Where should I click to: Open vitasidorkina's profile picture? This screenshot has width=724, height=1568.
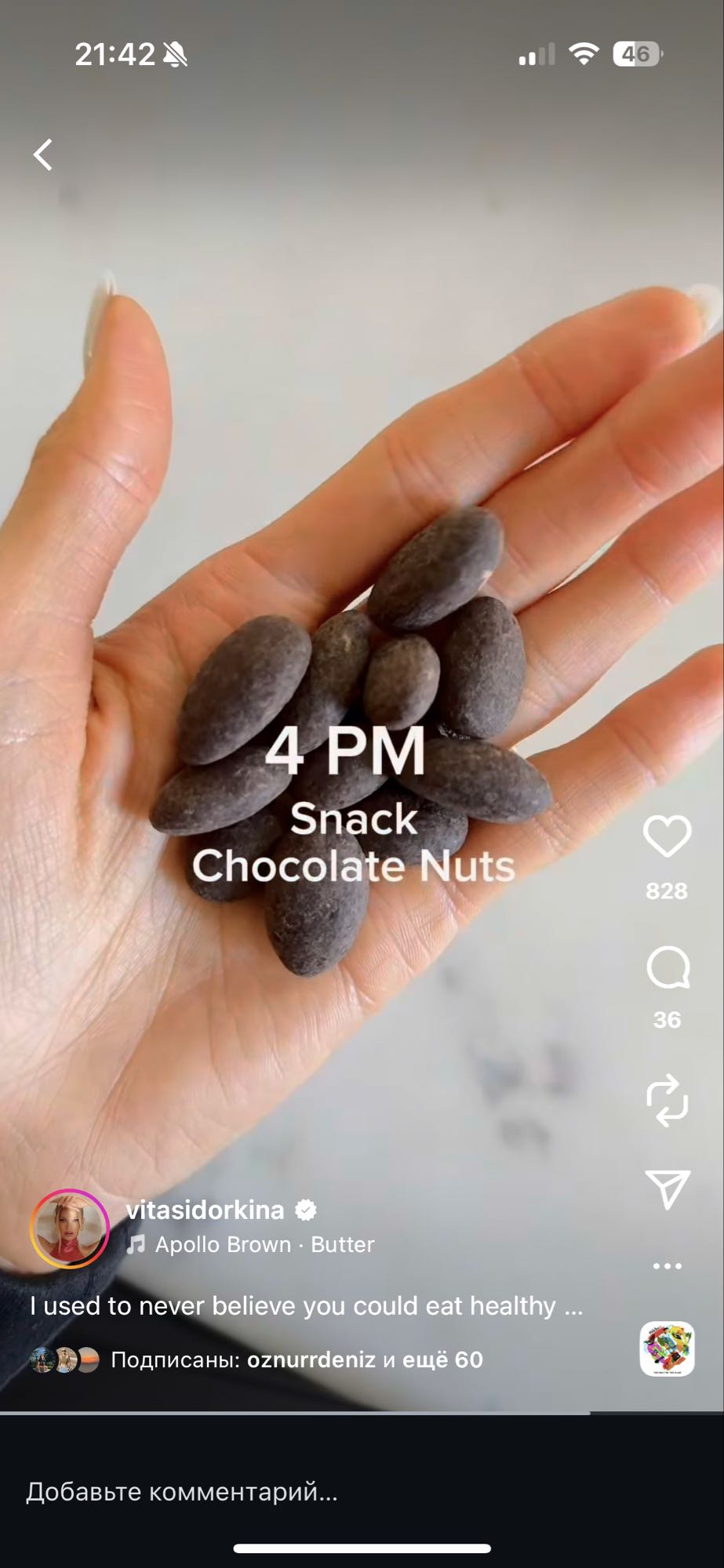coord(70,1229)
